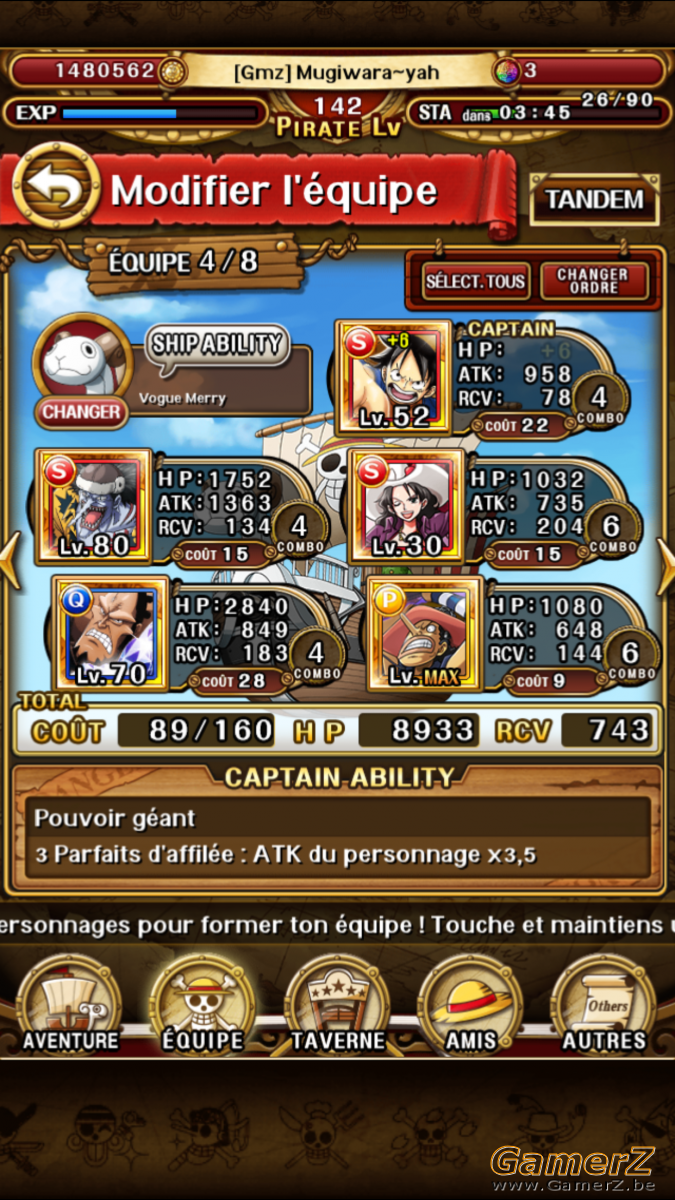Screen dimensions: 675x1200
Task: Go to next team with right arrow
Action: [665, 562]
